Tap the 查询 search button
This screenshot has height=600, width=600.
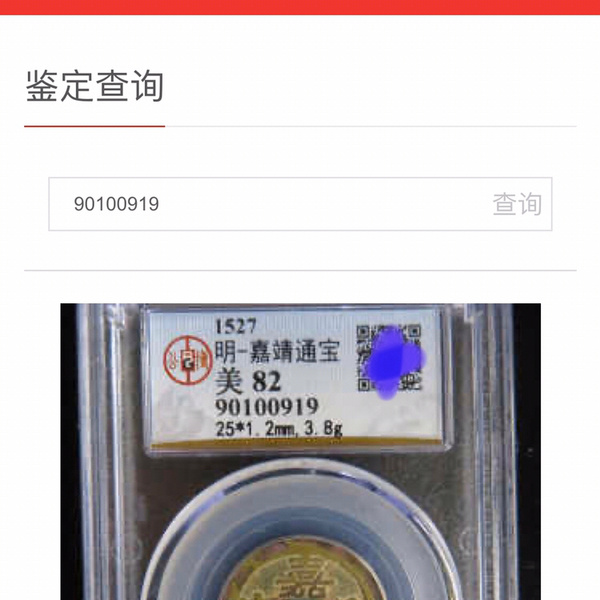[x=517, y=204]
